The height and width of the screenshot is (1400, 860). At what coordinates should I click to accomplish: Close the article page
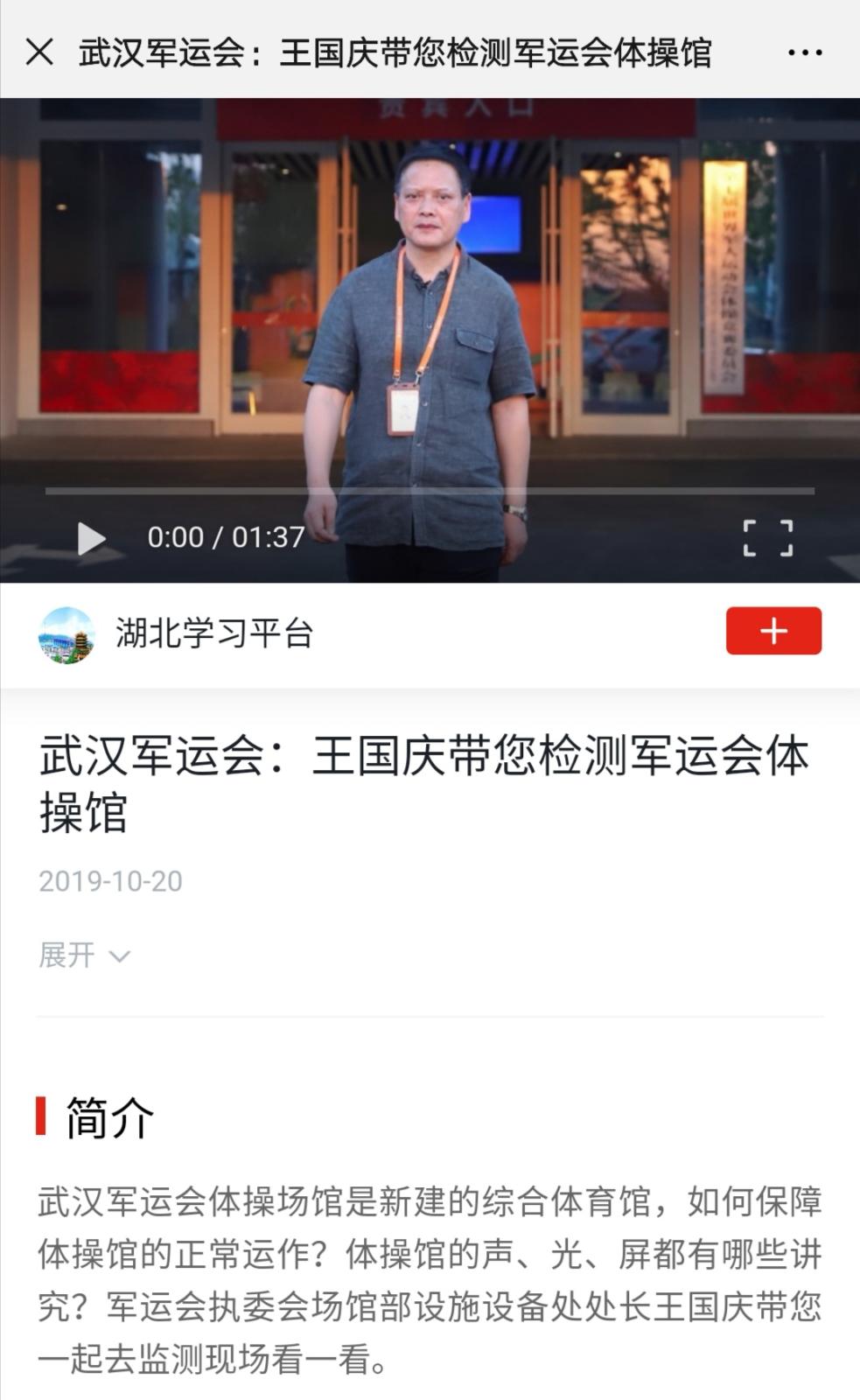[39, 52]
